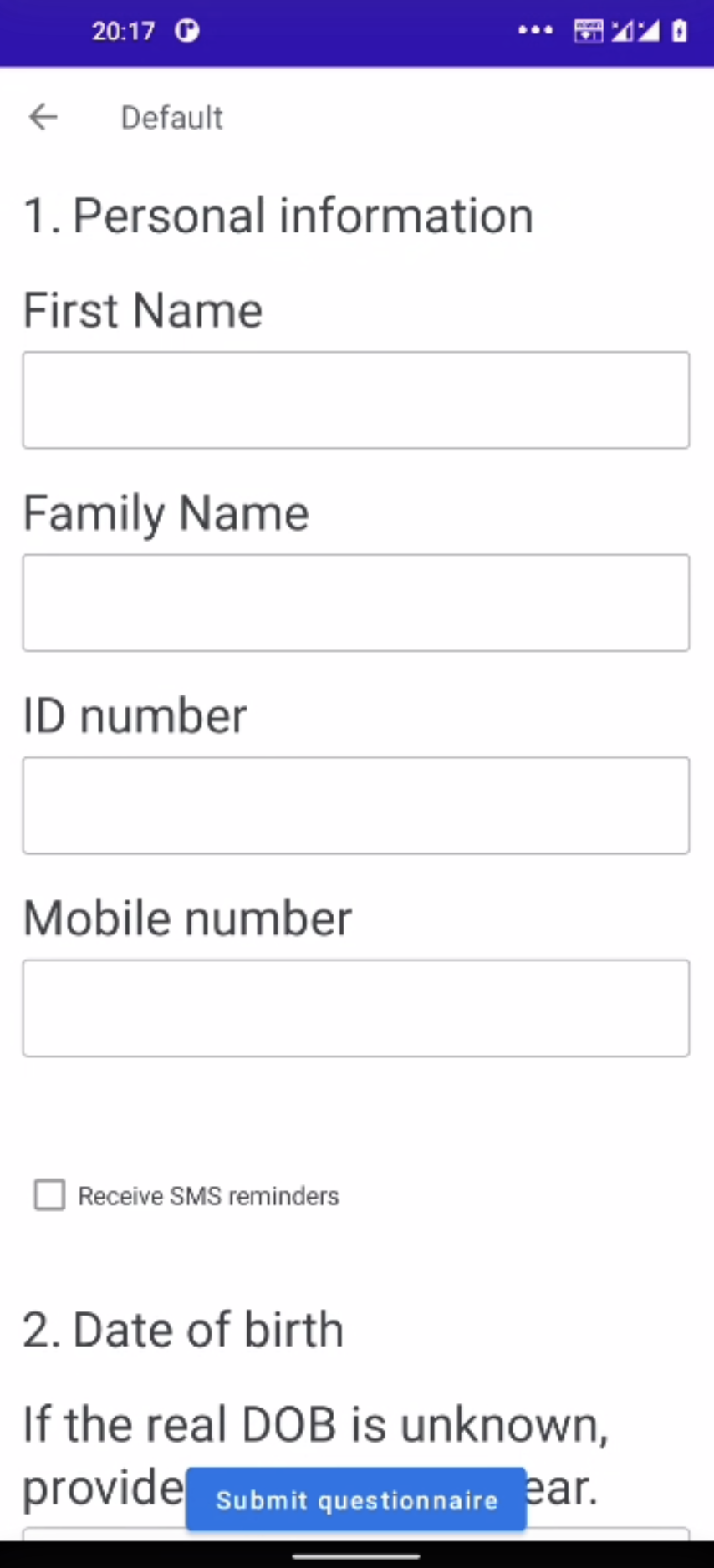
Task: Tap the power-saving notification icon
Action: [x=589, y=32]
